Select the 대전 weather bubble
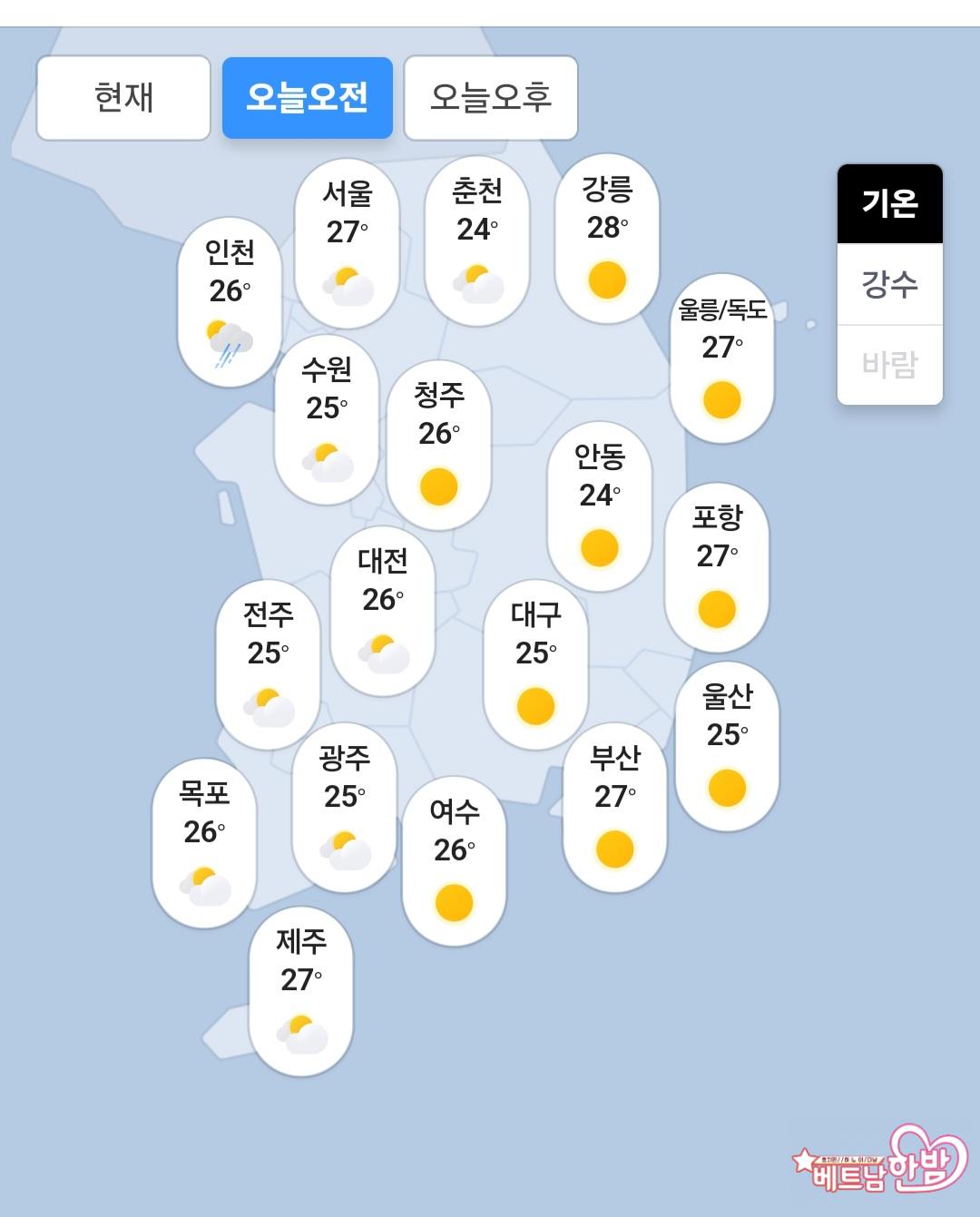 click(383, 611)
